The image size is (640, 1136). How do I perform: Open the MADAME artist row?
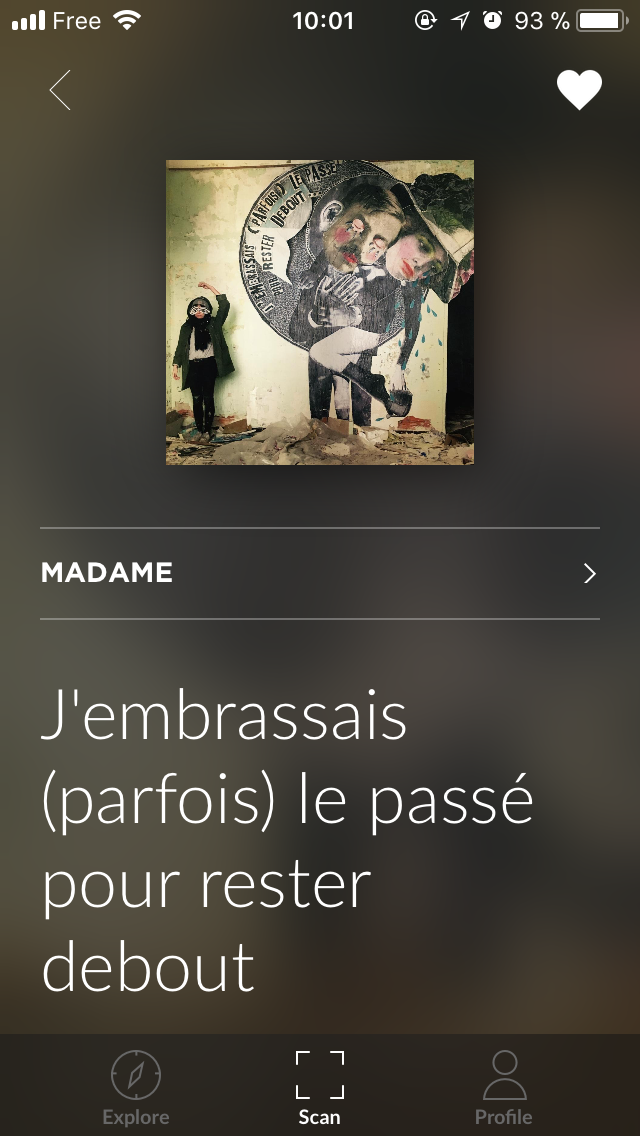(320, 573)
